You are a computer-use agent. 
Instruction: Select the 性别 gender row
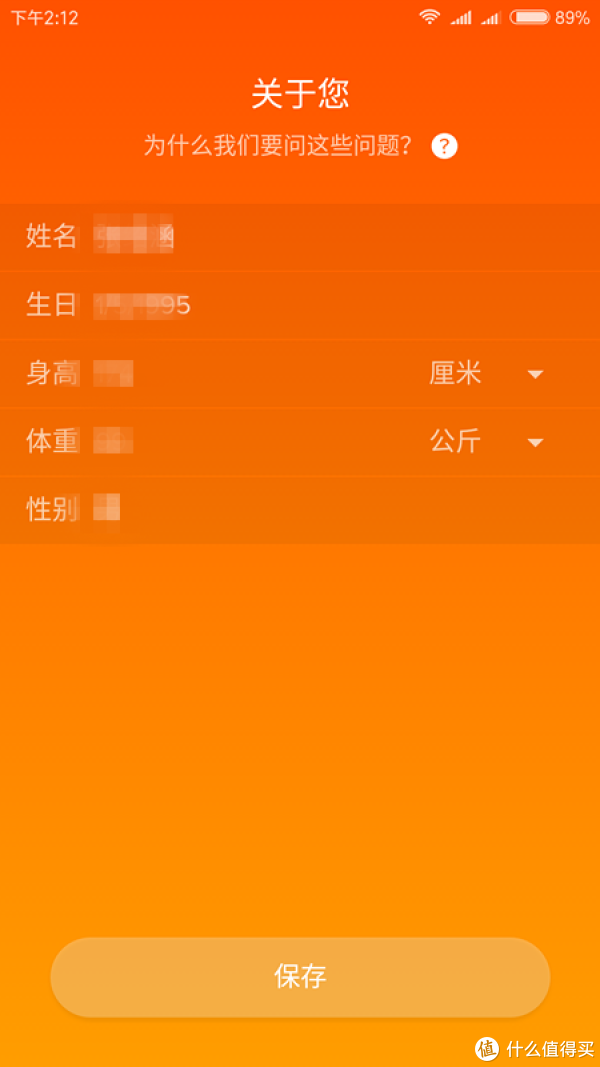pyautogui.click(x=300, y=510)
